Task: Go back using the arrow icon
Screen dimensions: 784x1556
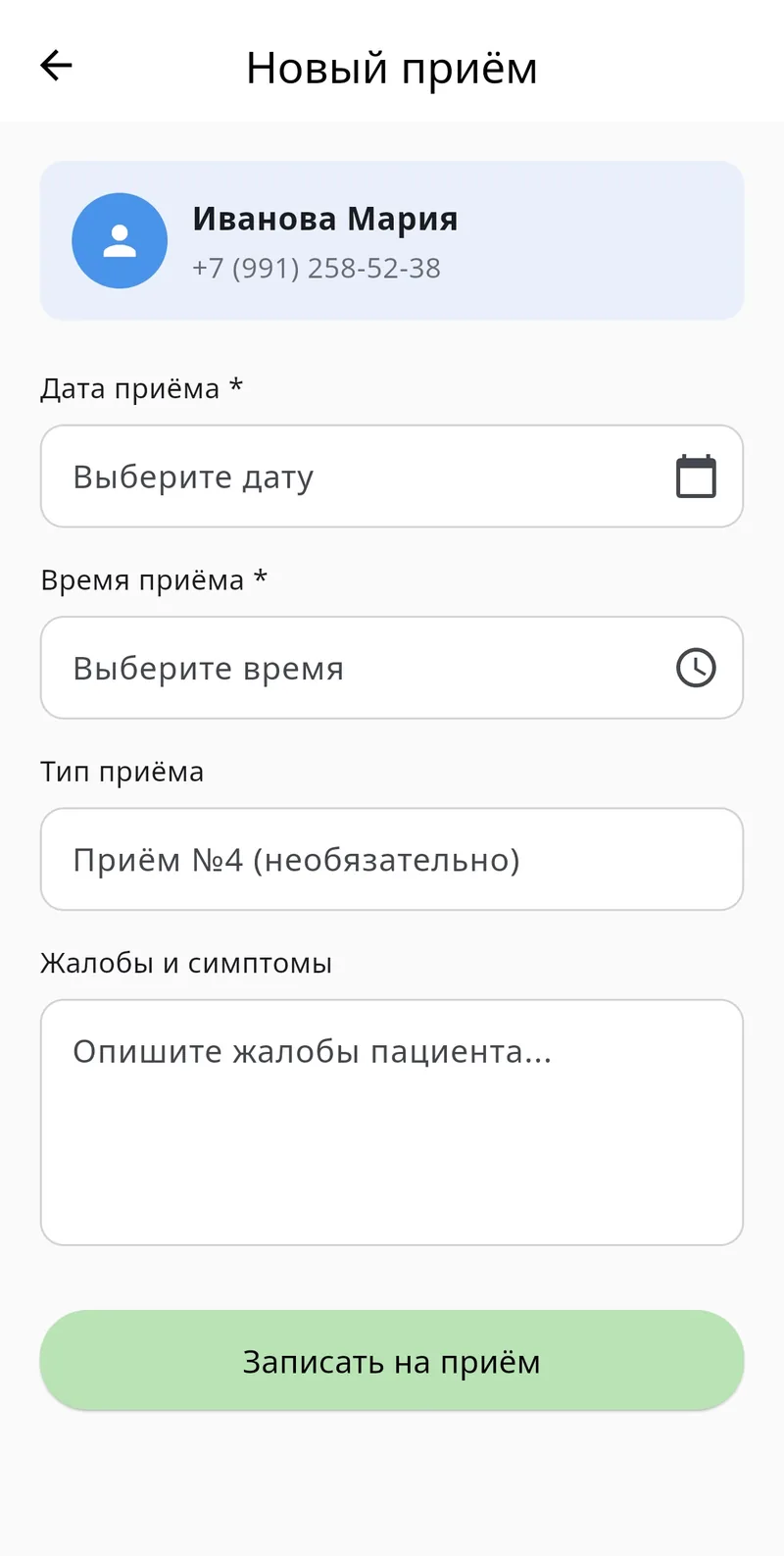Action: [x=56, y=66]
